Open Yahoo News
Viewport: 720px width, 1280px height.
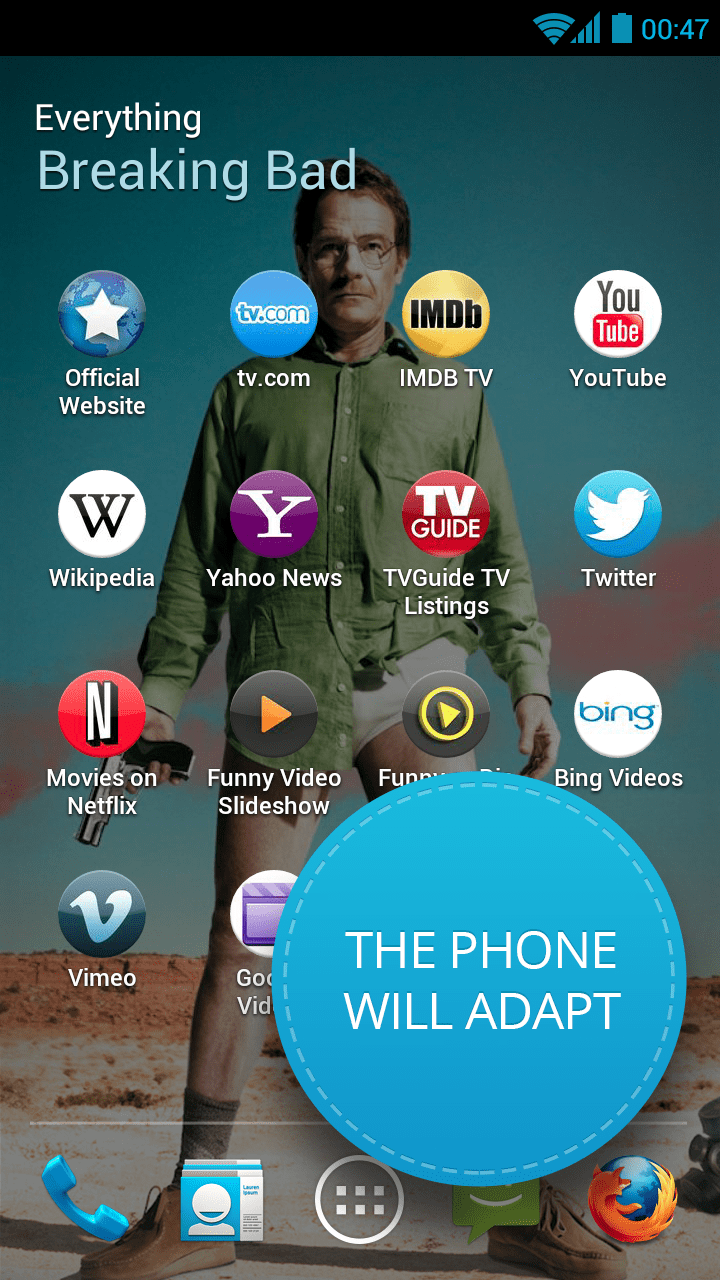click(x=274, y=514)
